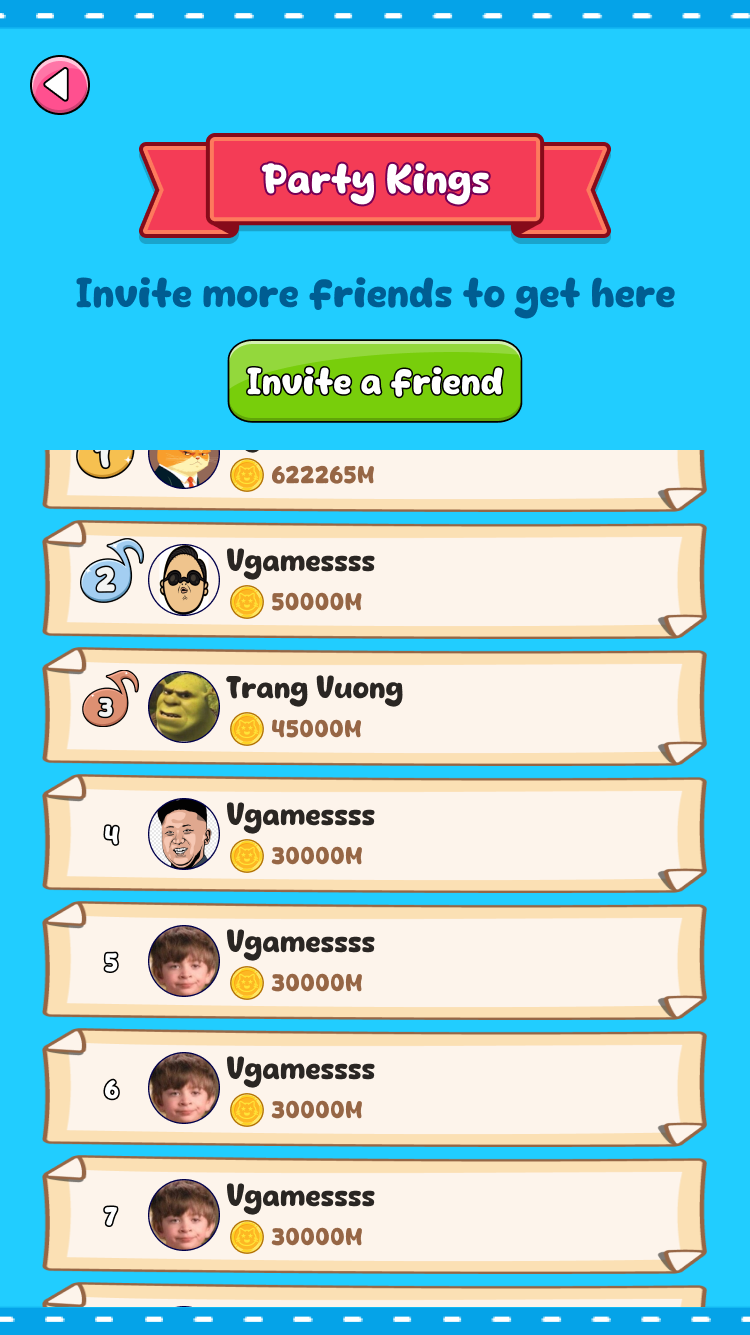
Task: Choose the rank 7 Vgamessss row
Action: [x=375, y=1215]
